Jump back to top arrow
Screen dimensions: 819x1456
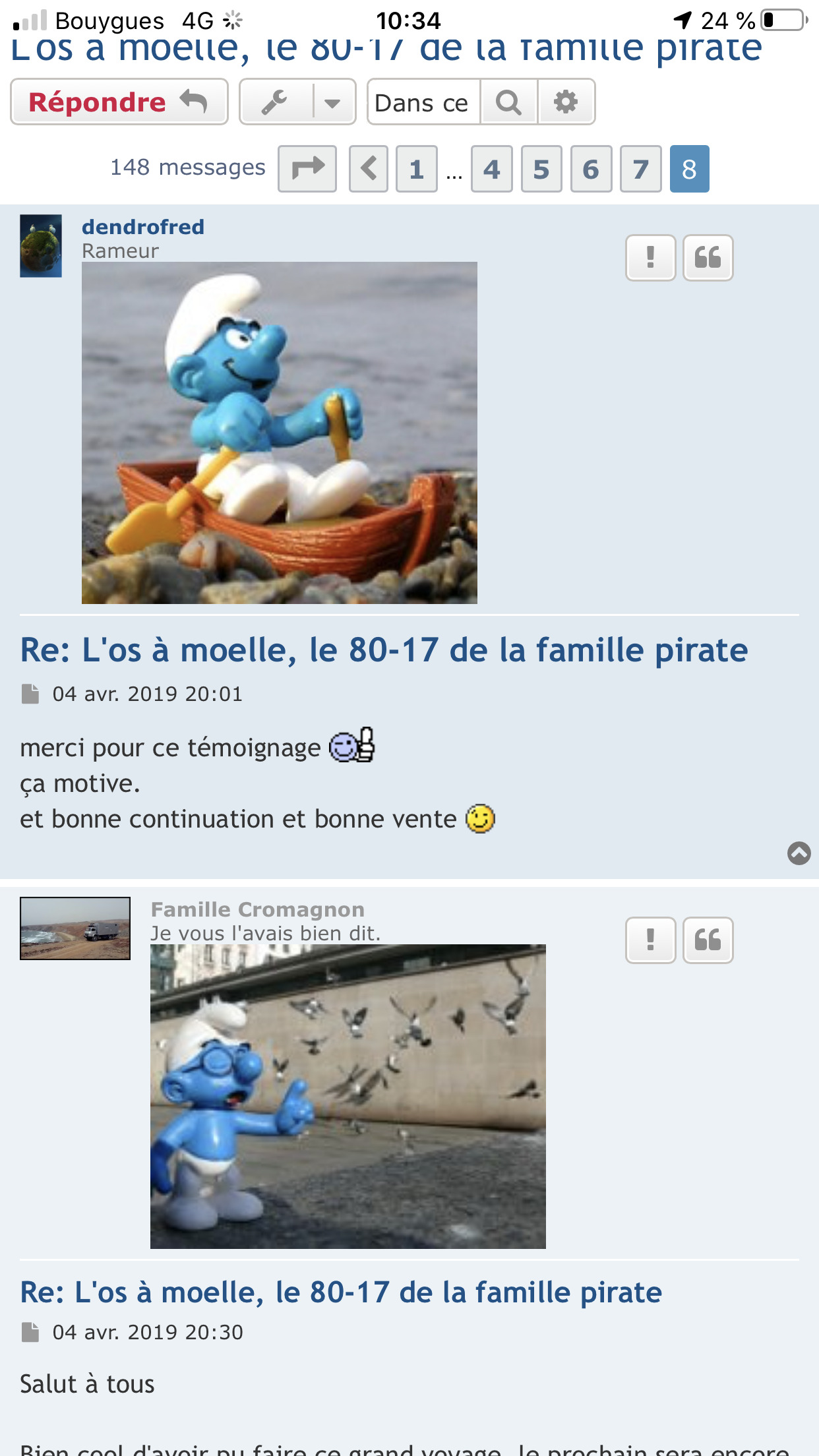tap(799, 853)
